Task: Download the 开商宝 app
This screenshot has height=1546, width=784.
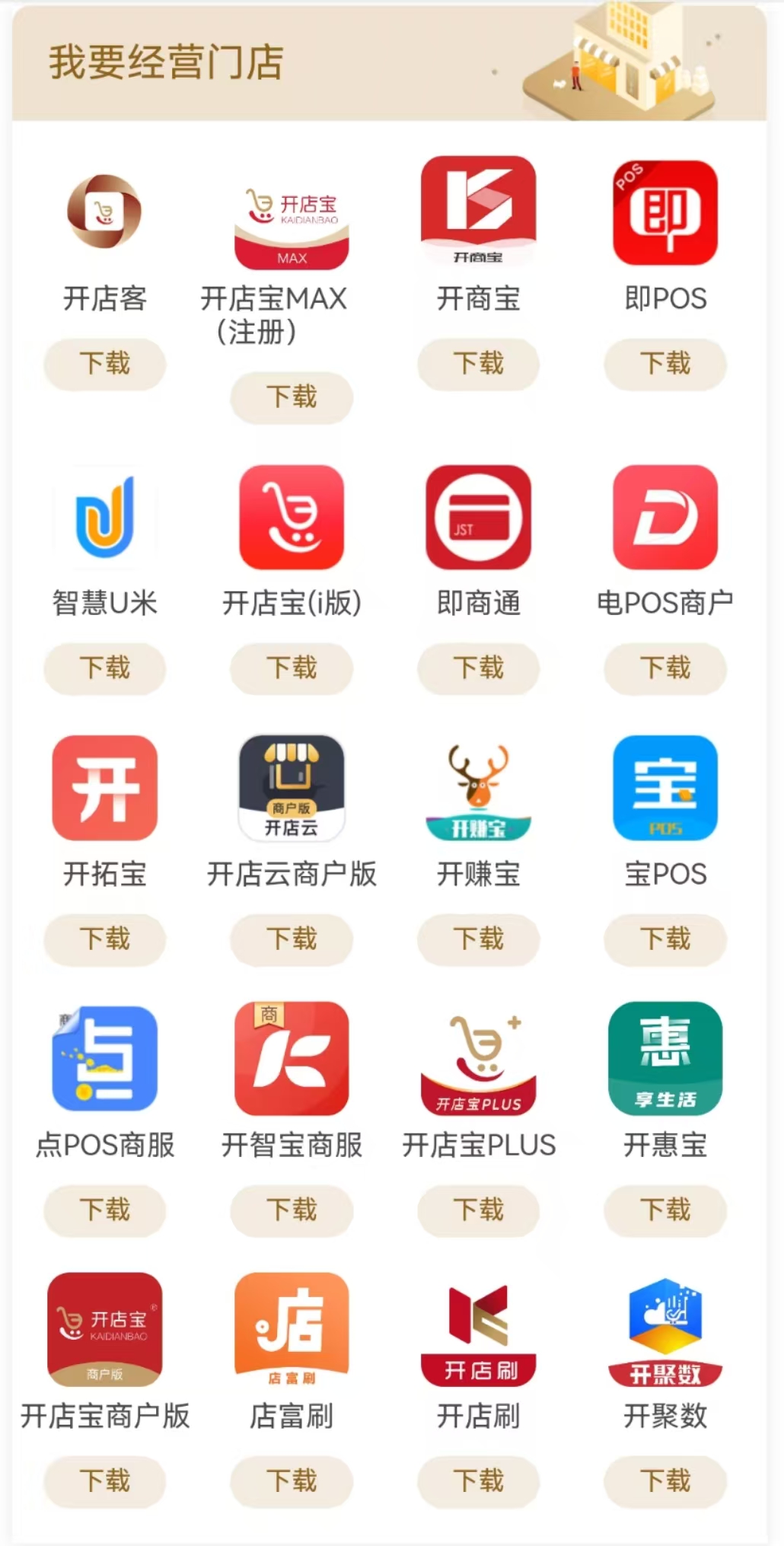Action: point(478,364)
